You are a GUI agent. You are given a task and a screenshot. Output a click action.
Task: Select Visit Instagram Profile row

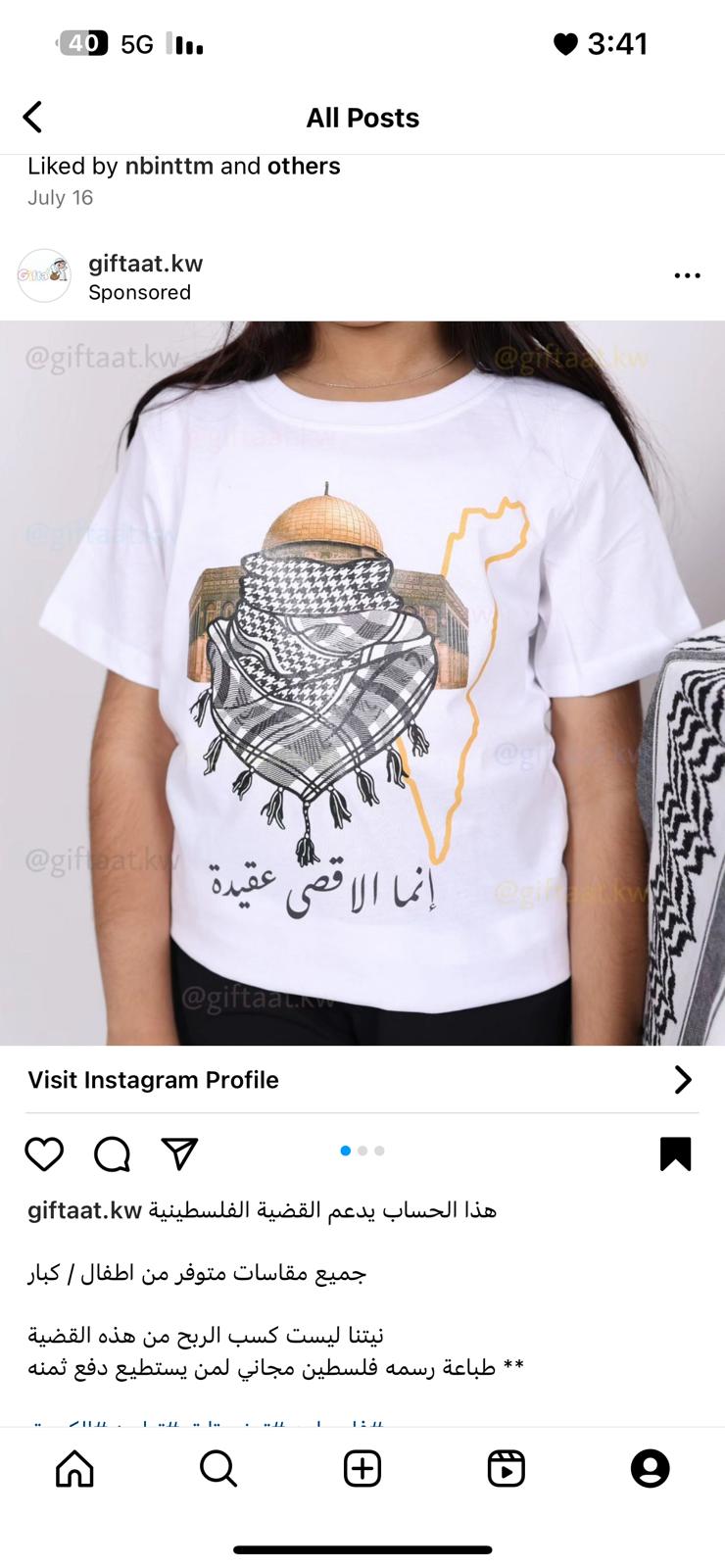[362, 1080]
